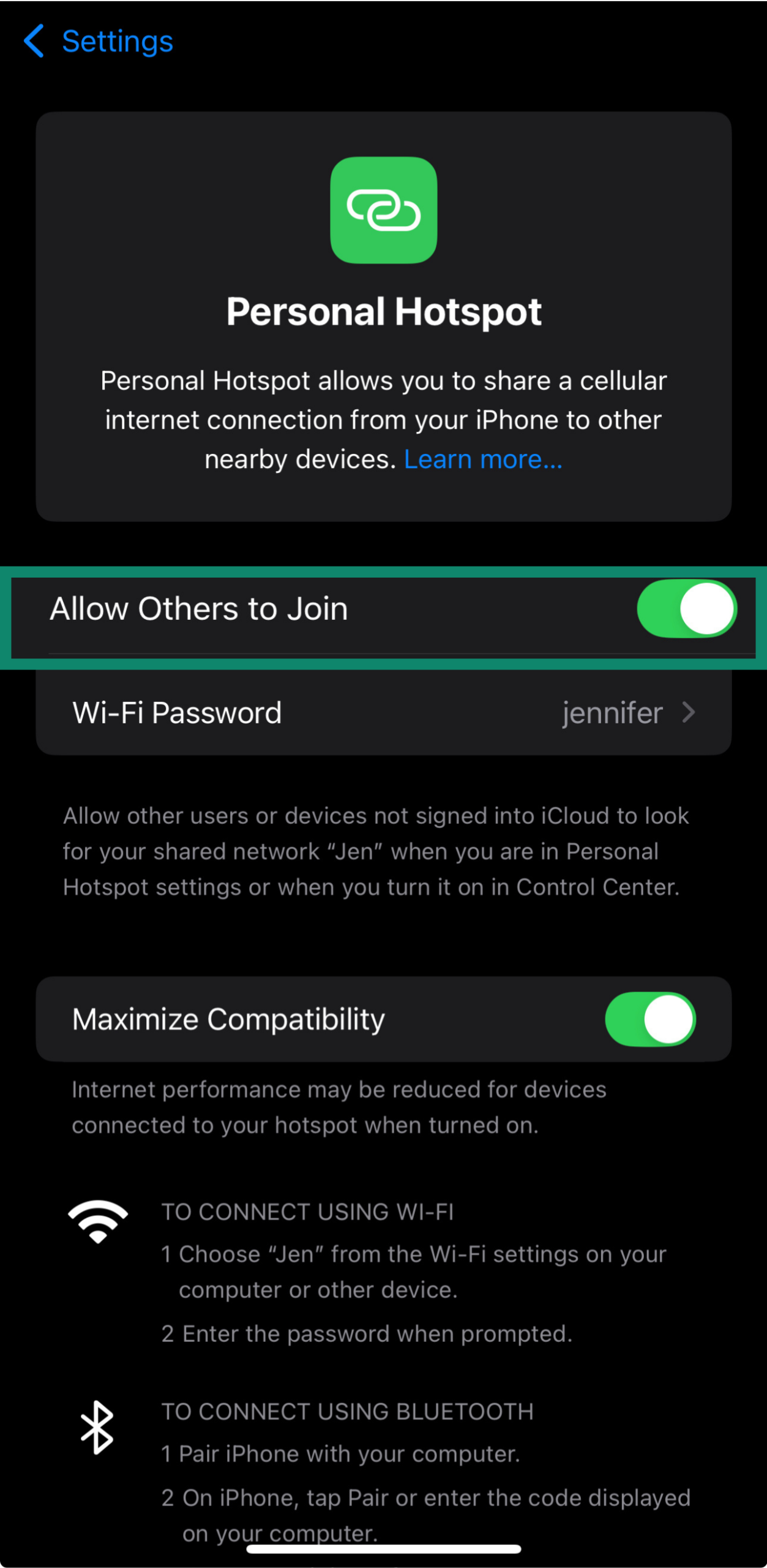
Task: Turn off Allow Others to Join
Action: coord(686,609)
